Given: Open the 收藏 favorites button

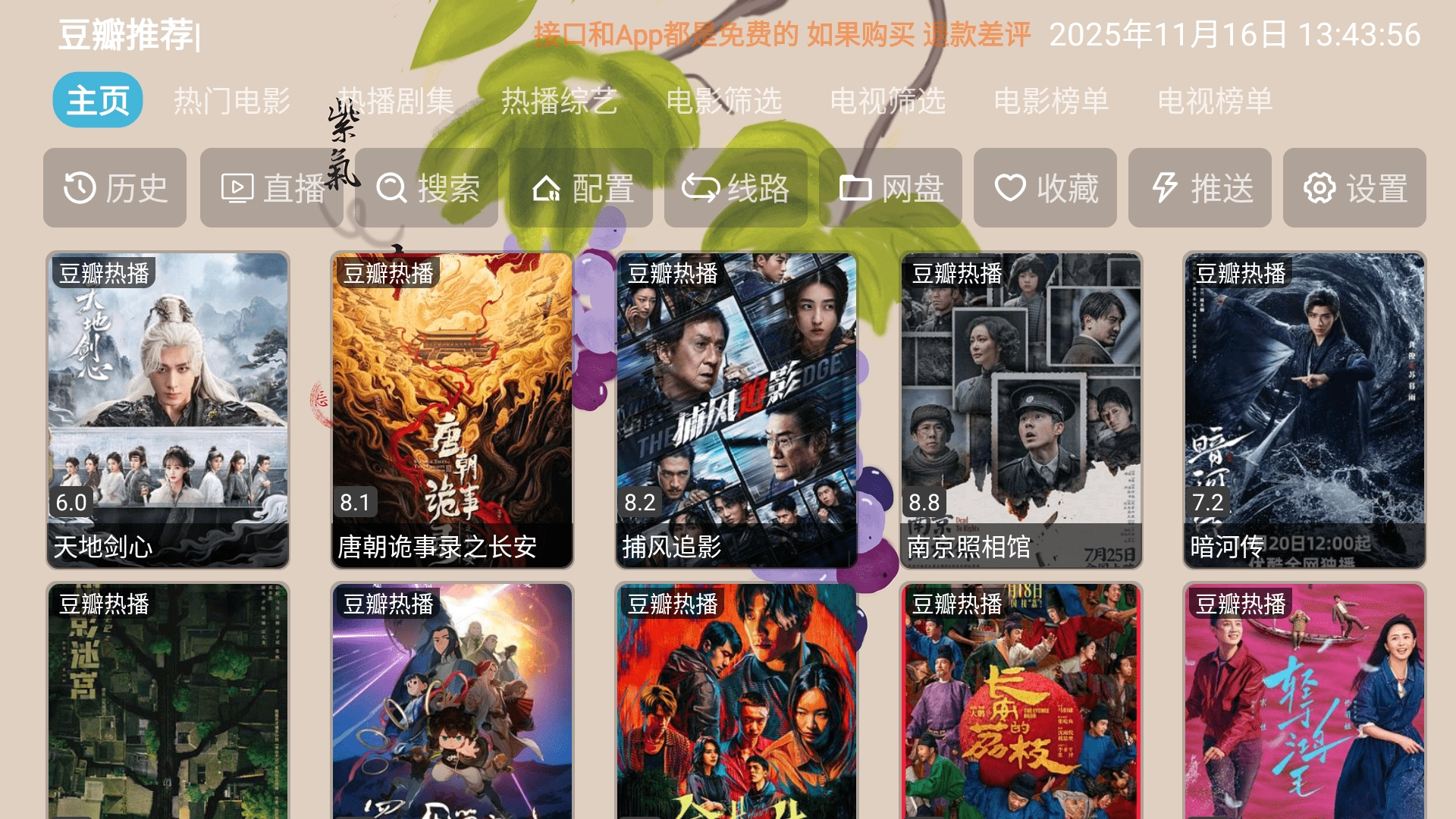Looking at the screenshot, I should [x=1045, y=188].
